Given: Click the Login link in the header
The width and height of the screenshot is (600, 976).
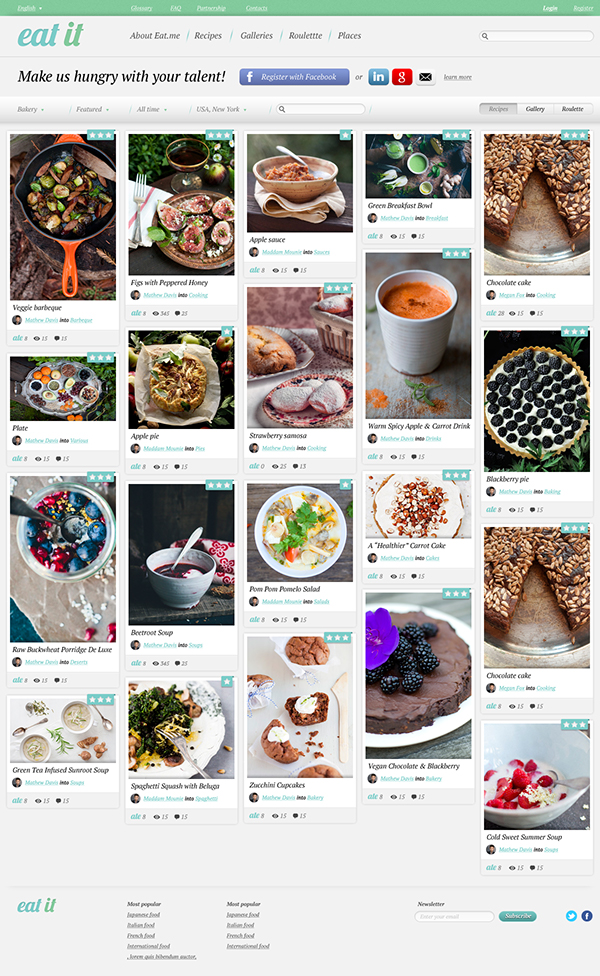Looking at the screenshot, I should (x=550, y=8).
